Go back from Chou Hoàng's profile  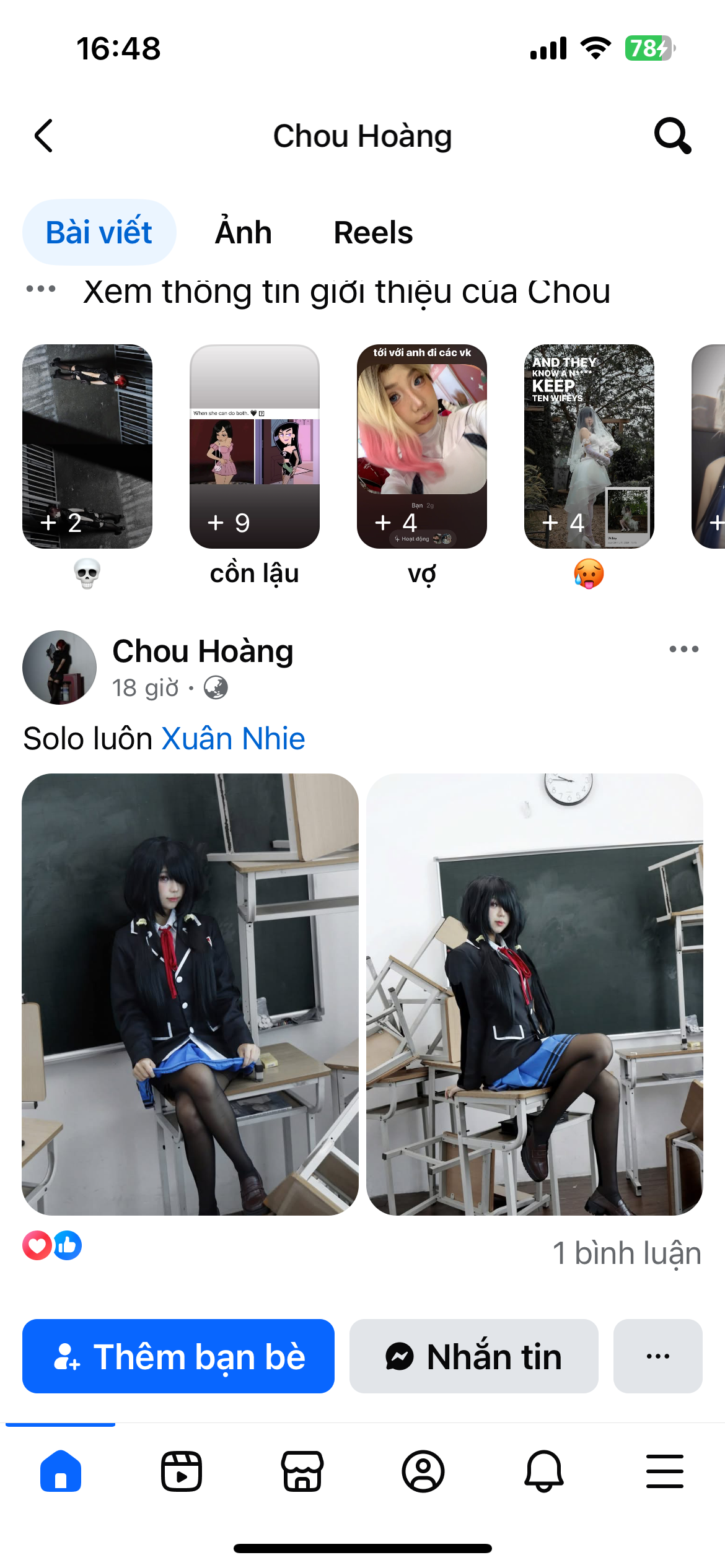click(44, 136)
